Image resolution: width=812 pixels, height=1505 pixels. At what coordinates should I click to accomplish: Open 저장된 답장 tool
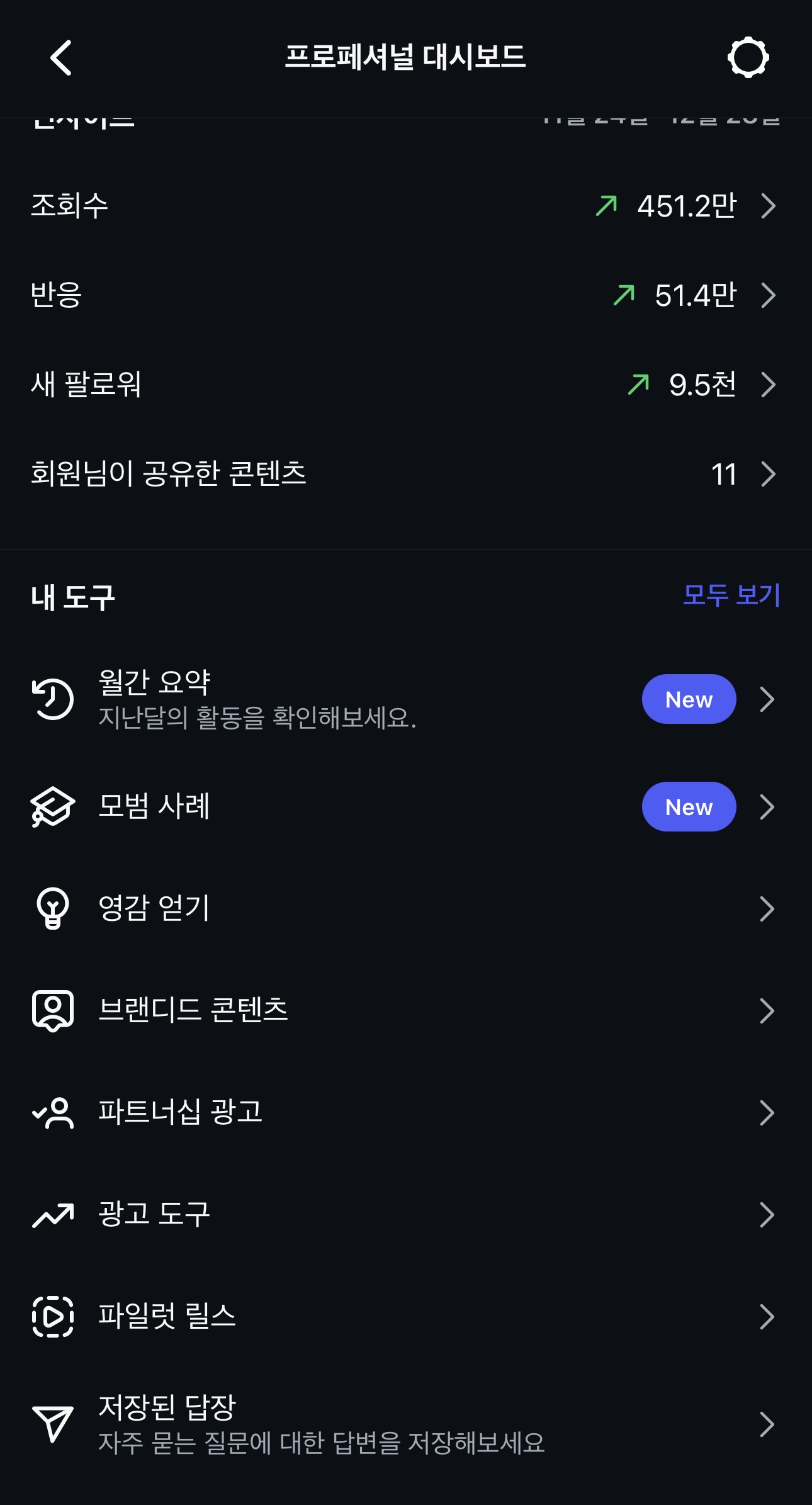tap(405, 1424)
